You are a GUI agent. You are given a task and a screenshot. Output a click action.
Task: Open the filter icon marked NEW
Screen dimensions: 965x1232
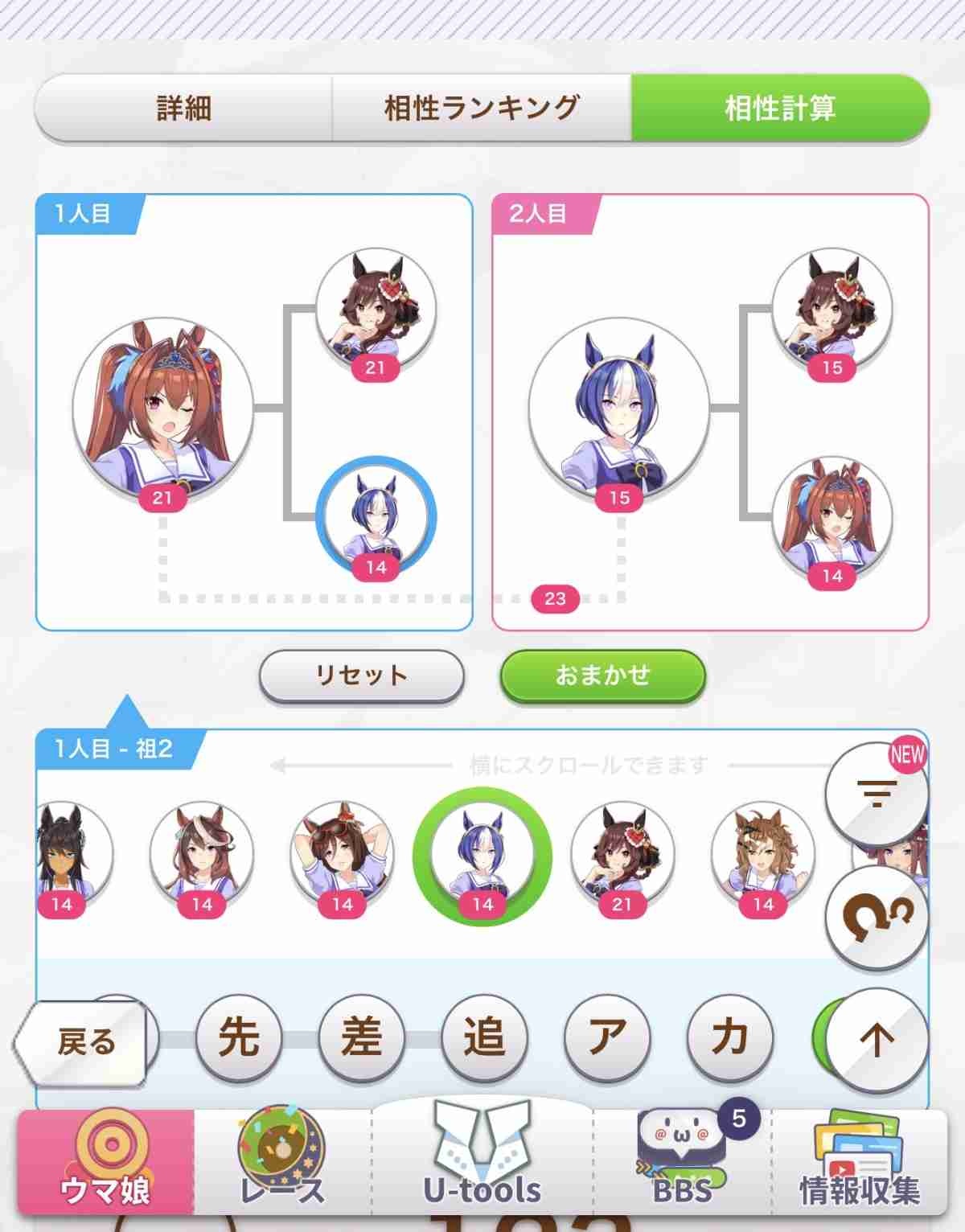click(x=877, y=795)
